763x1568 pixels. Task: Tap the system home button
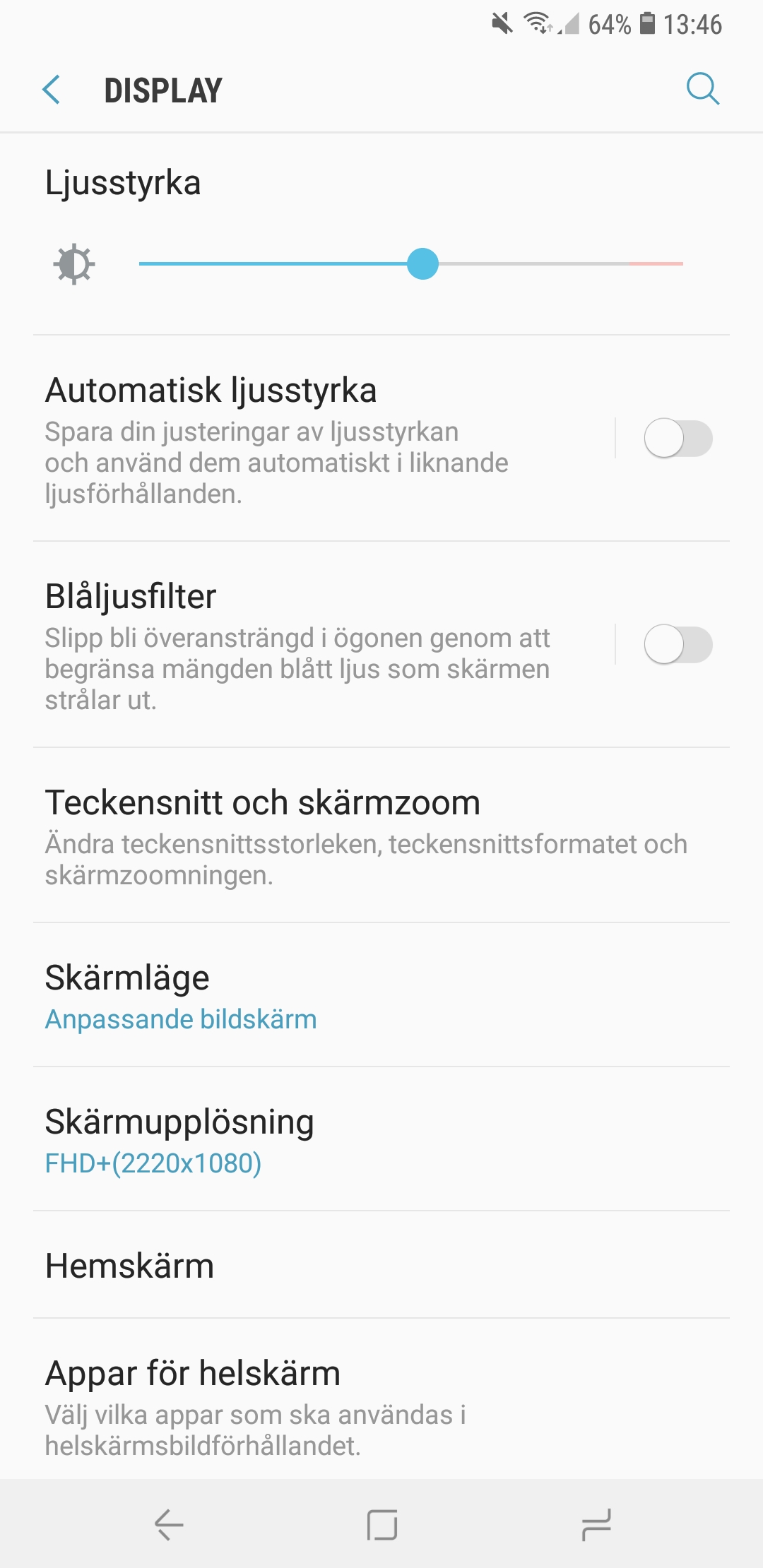382,1525
